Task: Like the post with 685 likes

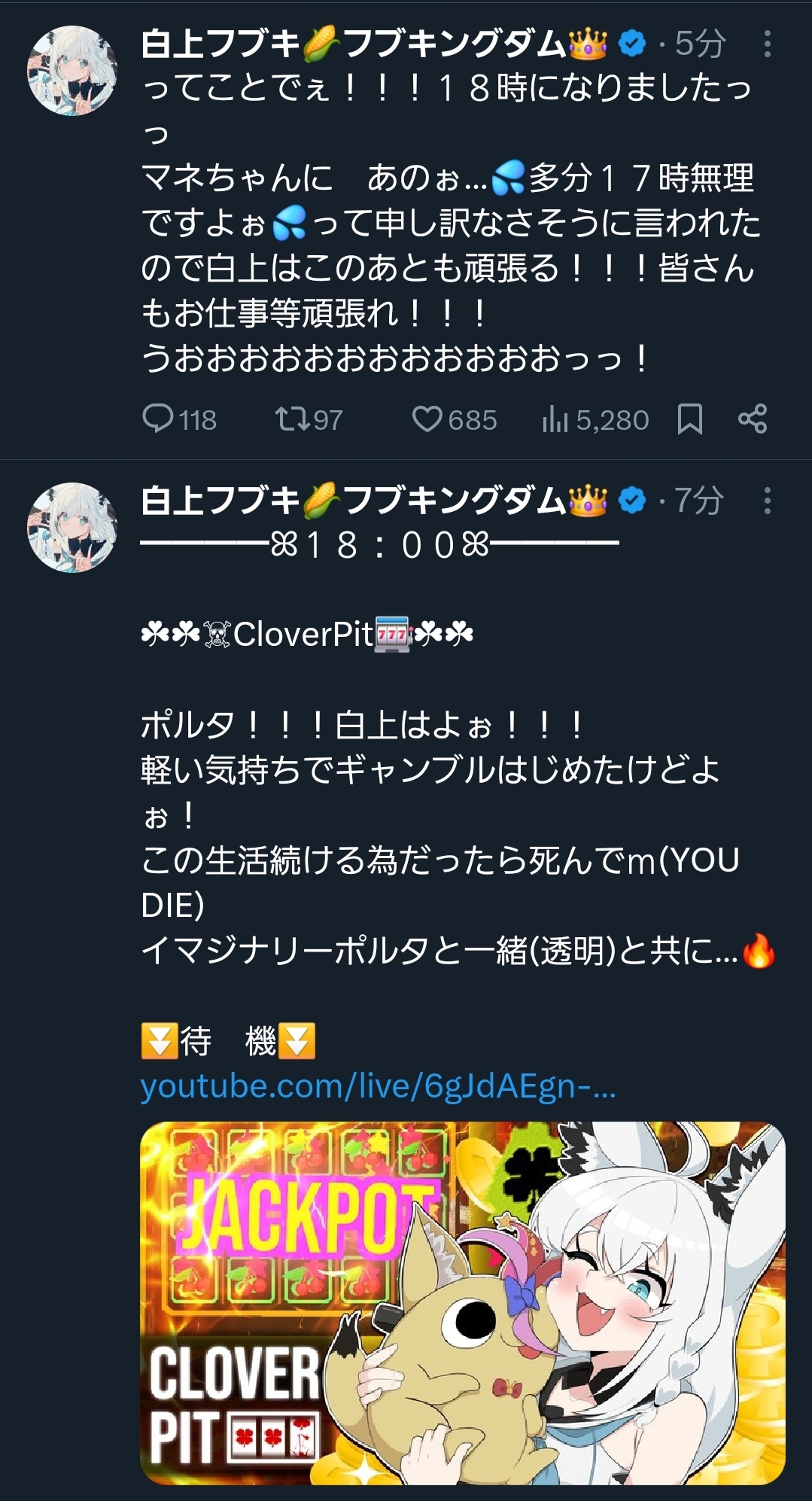Action: 455,419
